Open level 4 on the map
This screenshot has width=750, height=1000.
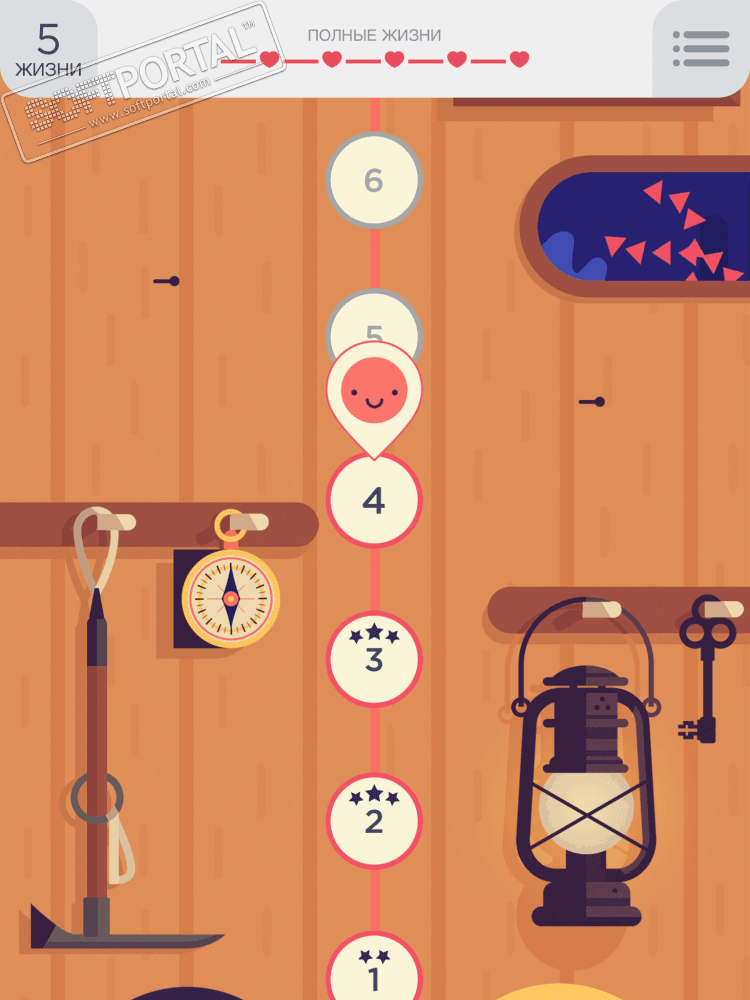coord(374,501)
